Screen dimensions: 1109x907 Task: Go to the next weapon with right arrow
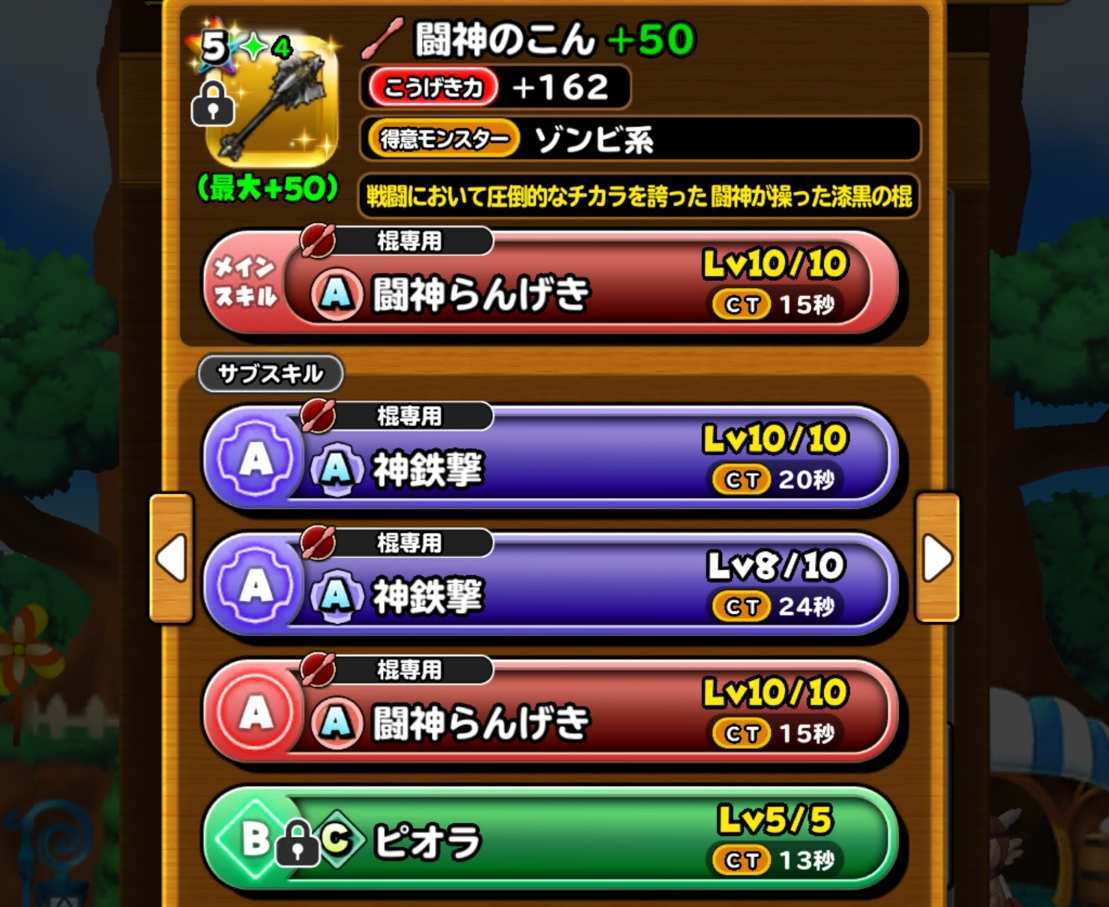(x=937, y=559)
